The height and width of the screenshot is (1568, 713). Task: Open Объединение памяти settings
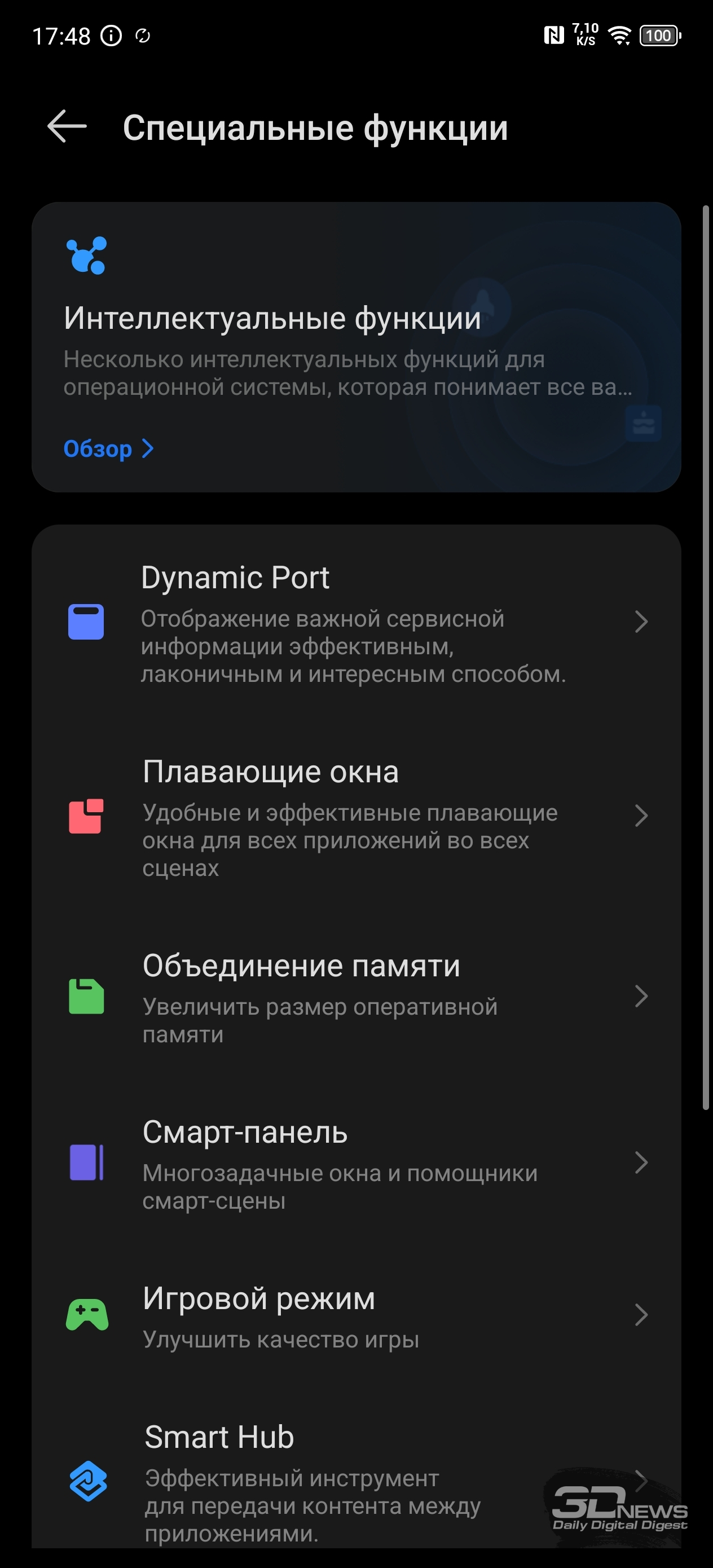[x=356, y=997]
